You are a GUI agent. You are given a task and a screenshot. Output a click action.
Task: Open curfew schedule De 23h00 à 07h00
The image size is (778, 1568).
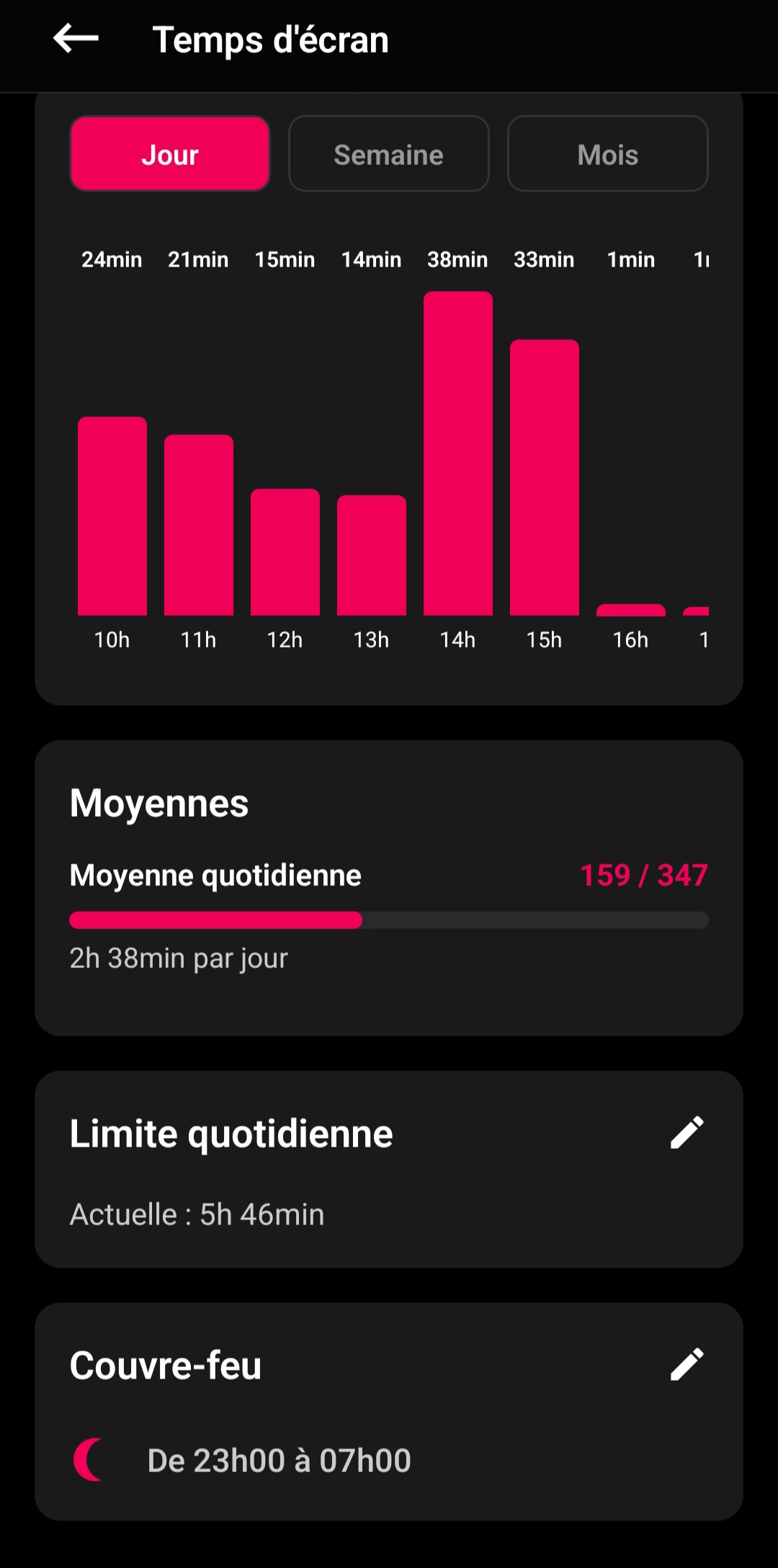[x=278, y=1460]
